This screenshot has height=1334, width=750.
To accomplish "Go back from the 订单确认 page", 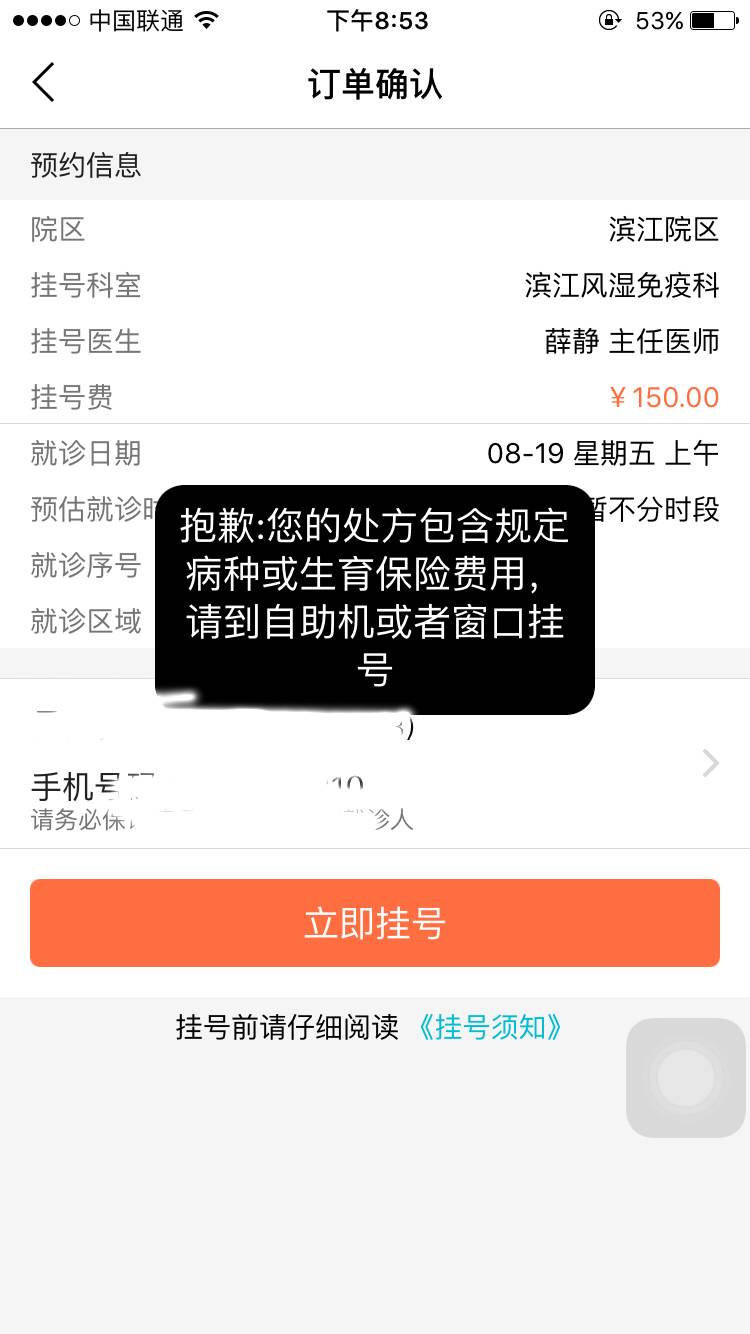I will coord(44,83).
